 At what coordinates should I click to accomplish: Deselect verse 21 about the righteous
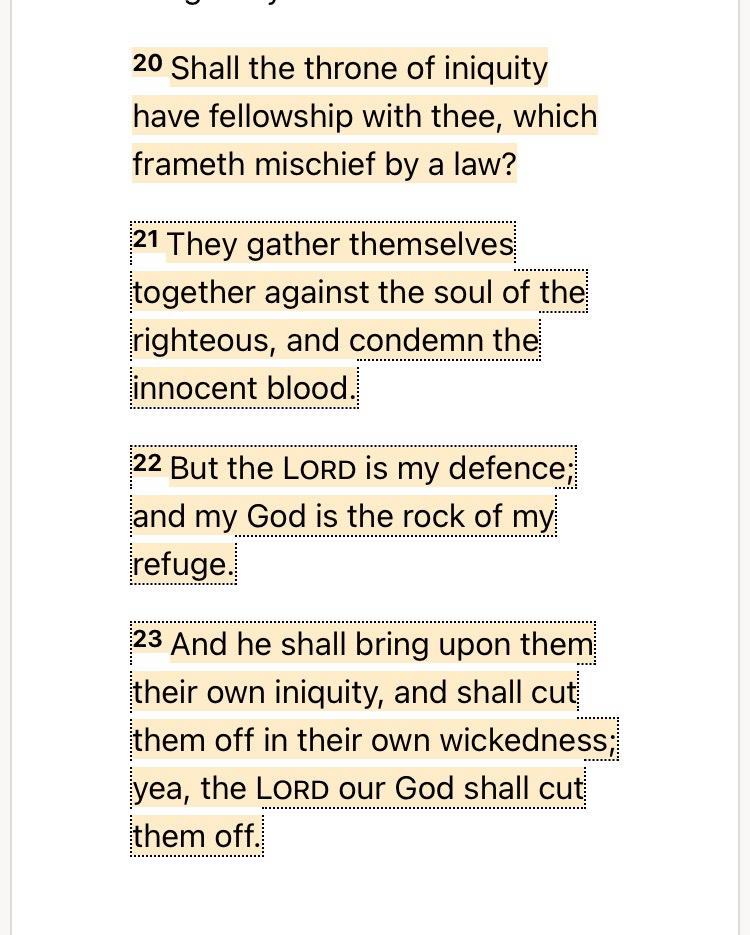(x=358, y=316)
